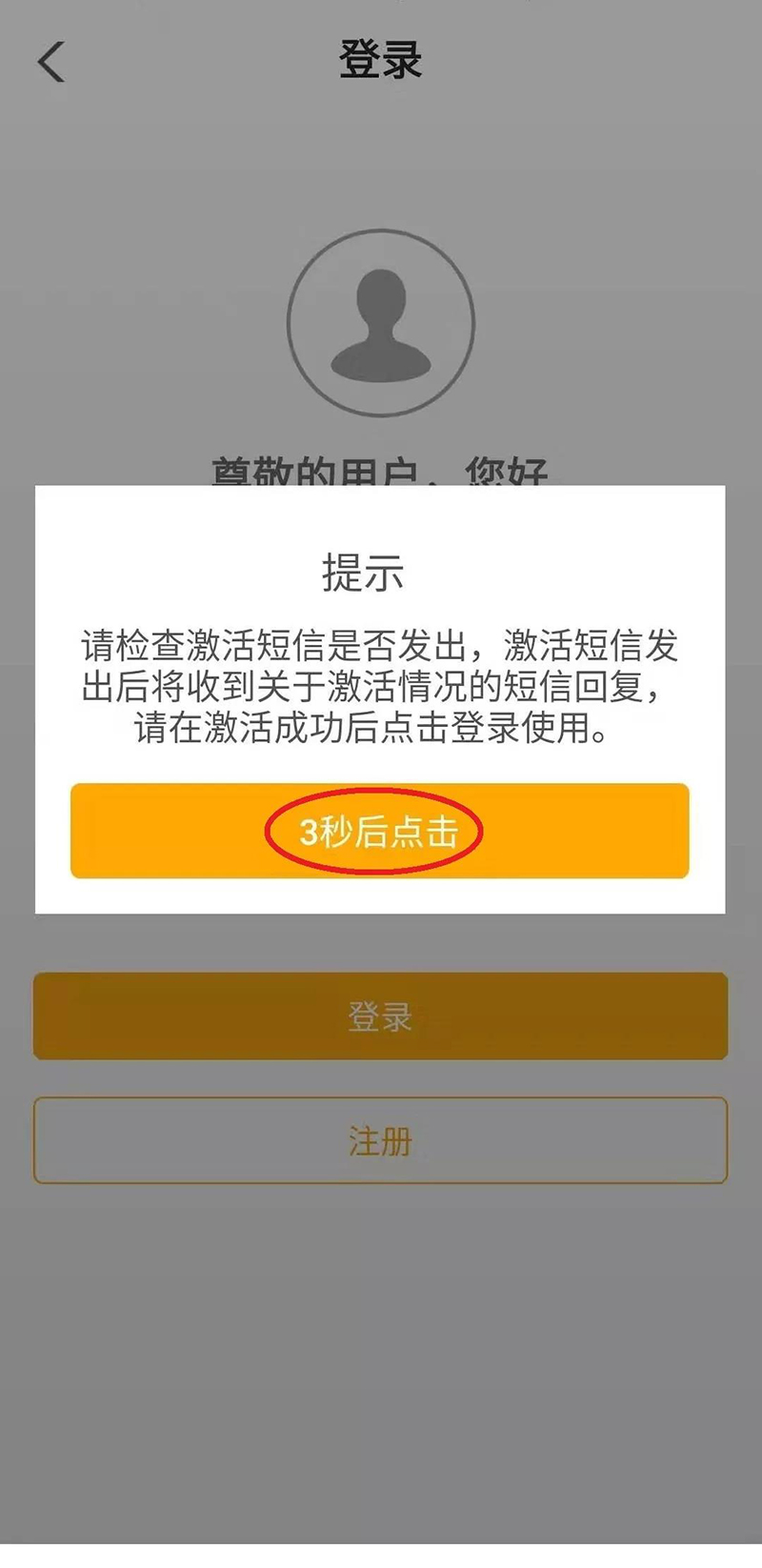This screenshot has height=1568, width=762.
Task: Tap the back arrow on the 登录 page
Action: [x=51, y=63]
